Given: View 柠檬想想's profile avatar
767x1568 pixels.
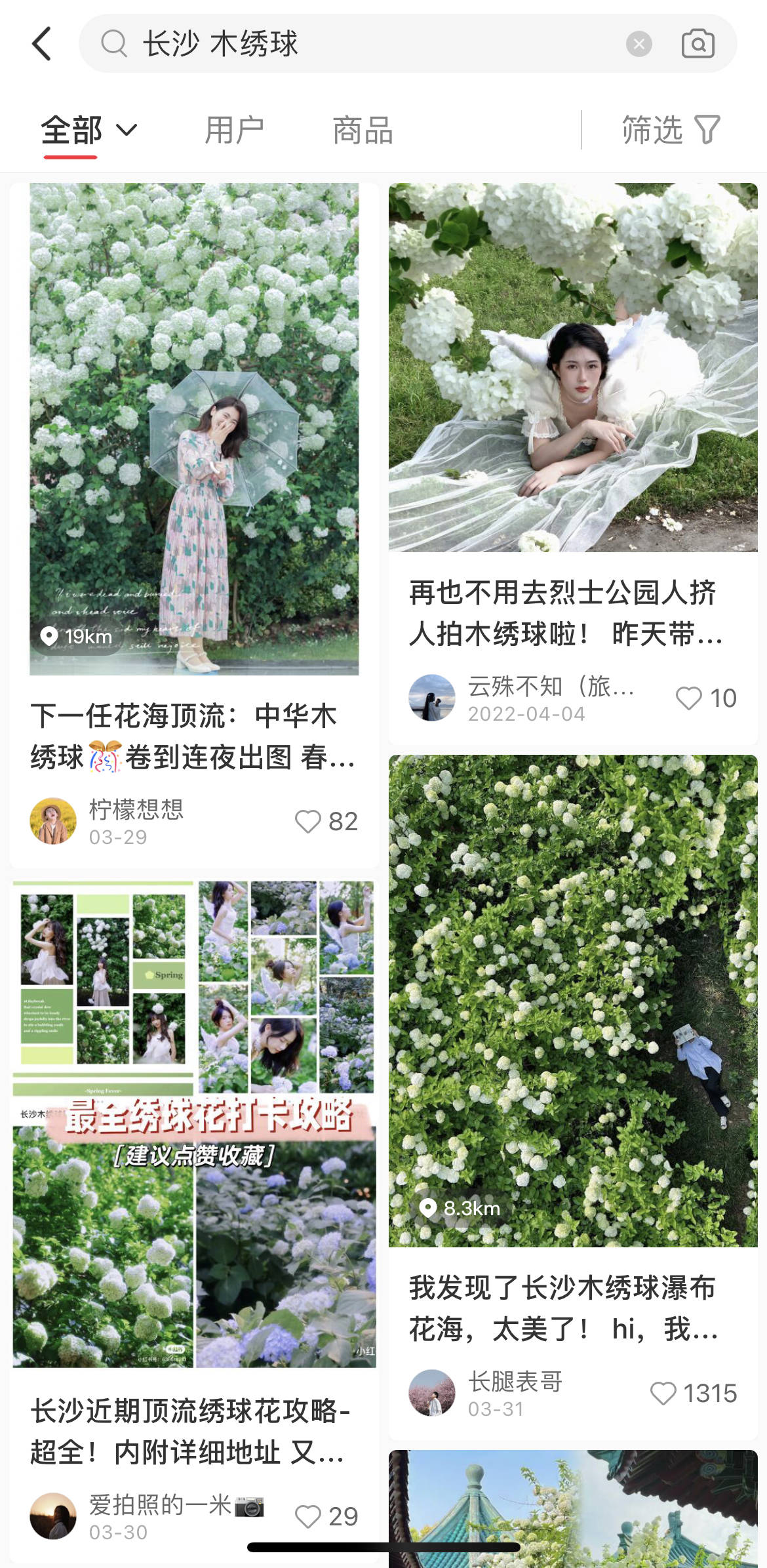Looking at the screenshot, I should coord(53,821).
